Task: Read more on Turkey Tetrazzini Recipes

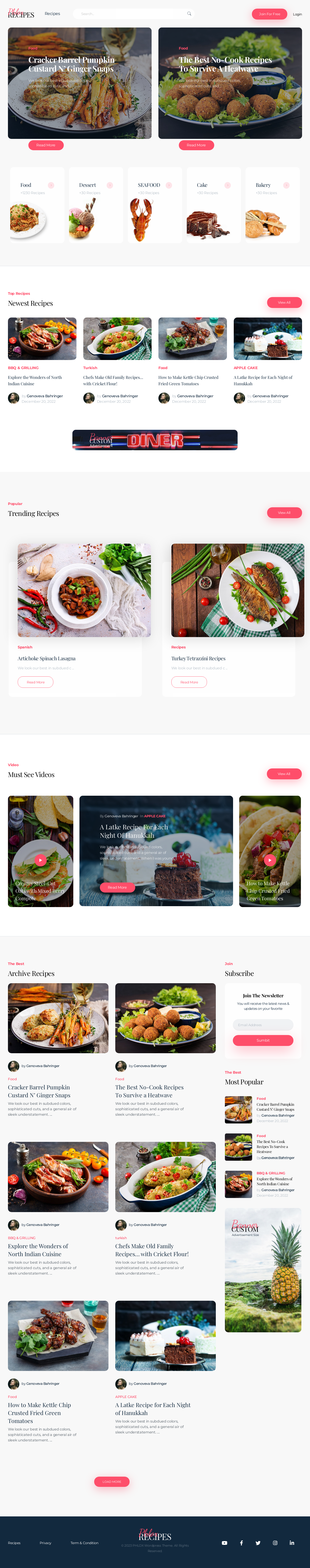Action: (x=189, y=682)
